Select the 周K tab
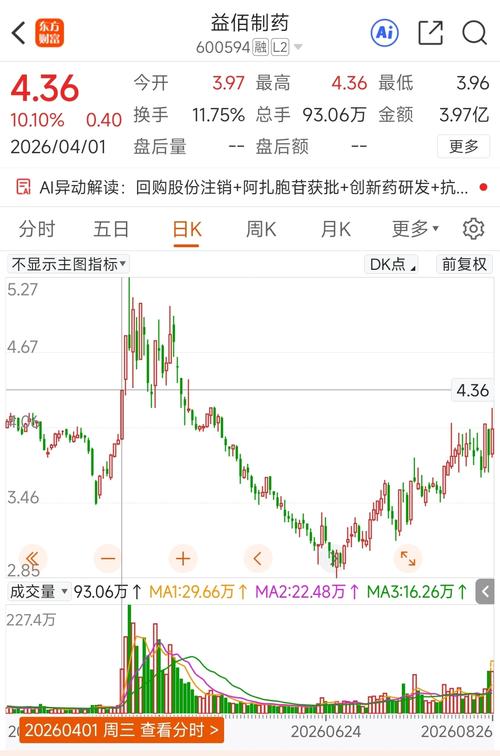The width and height of the screenshot is (500, 756). [261, 229]
